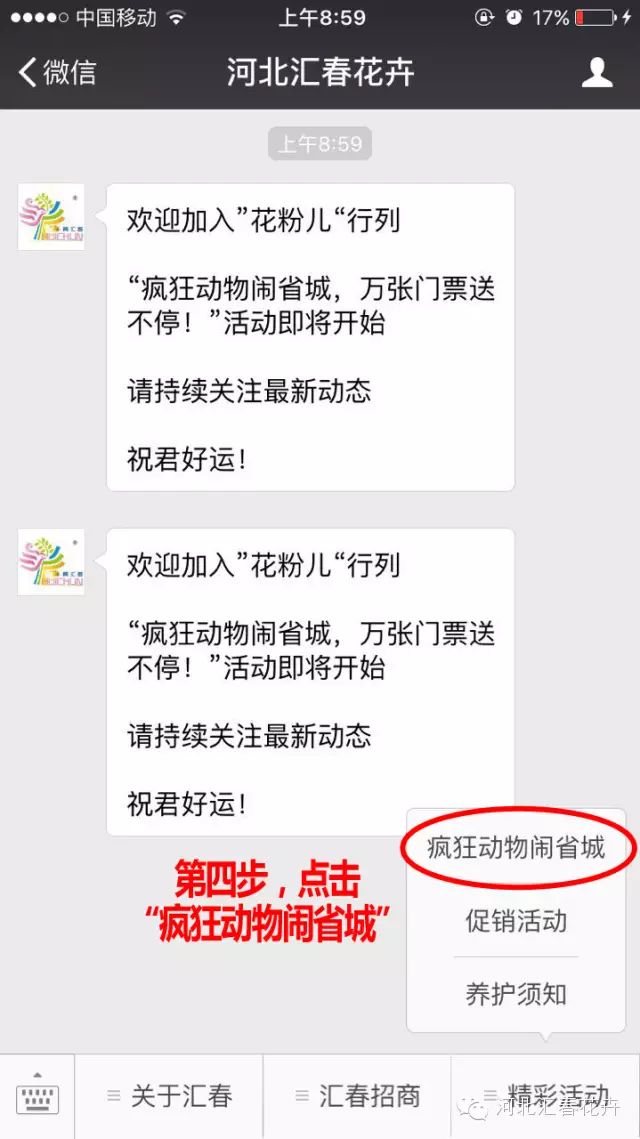The height and width of the screenshot is (1139, 640).
Task: Open 促销活动 in the popup menu
Action: click(x=516, y=920)
